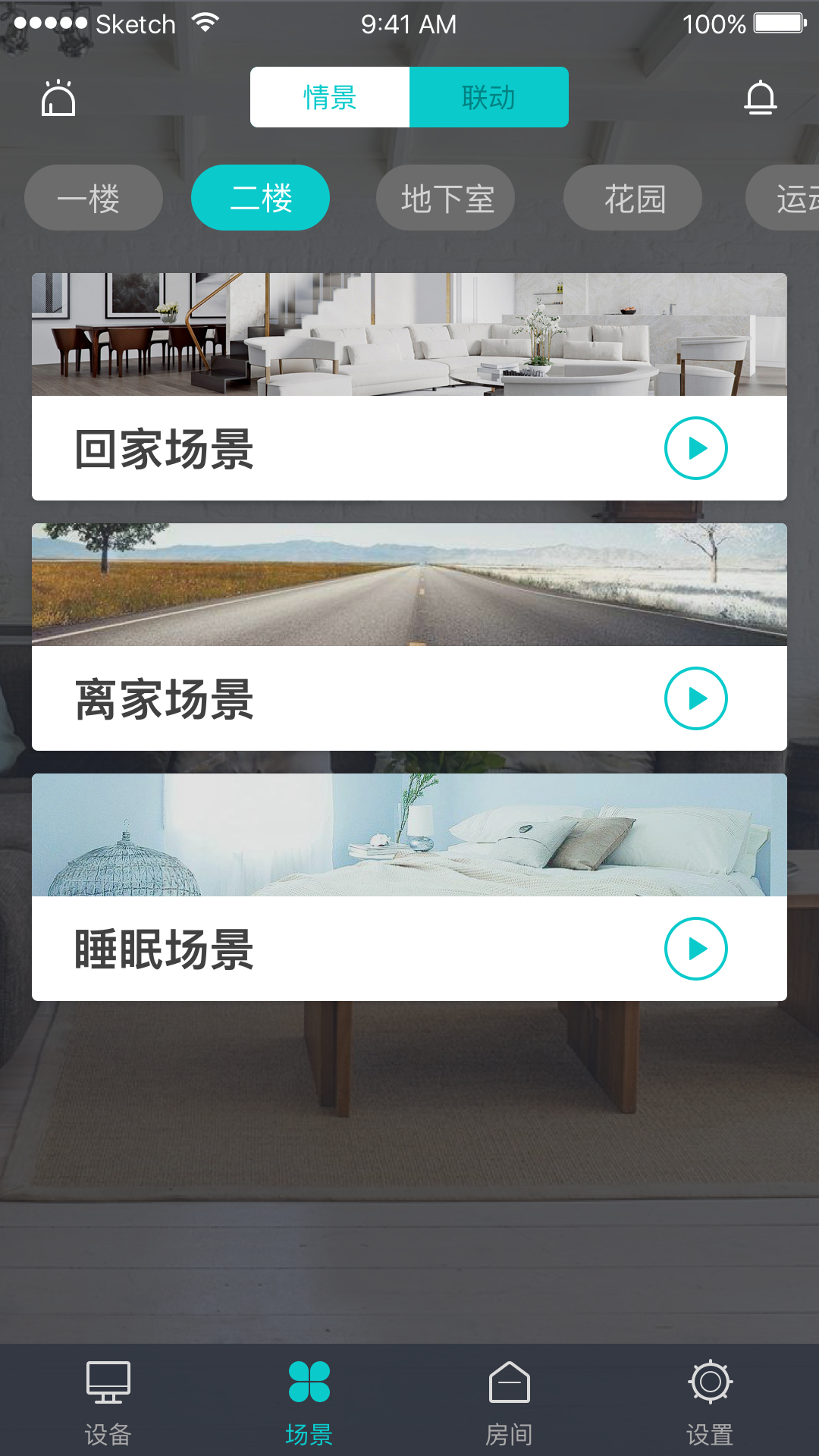Screen dimensions: 819x1456
Task: Go to the 设备 tab
Action: 108,1401
